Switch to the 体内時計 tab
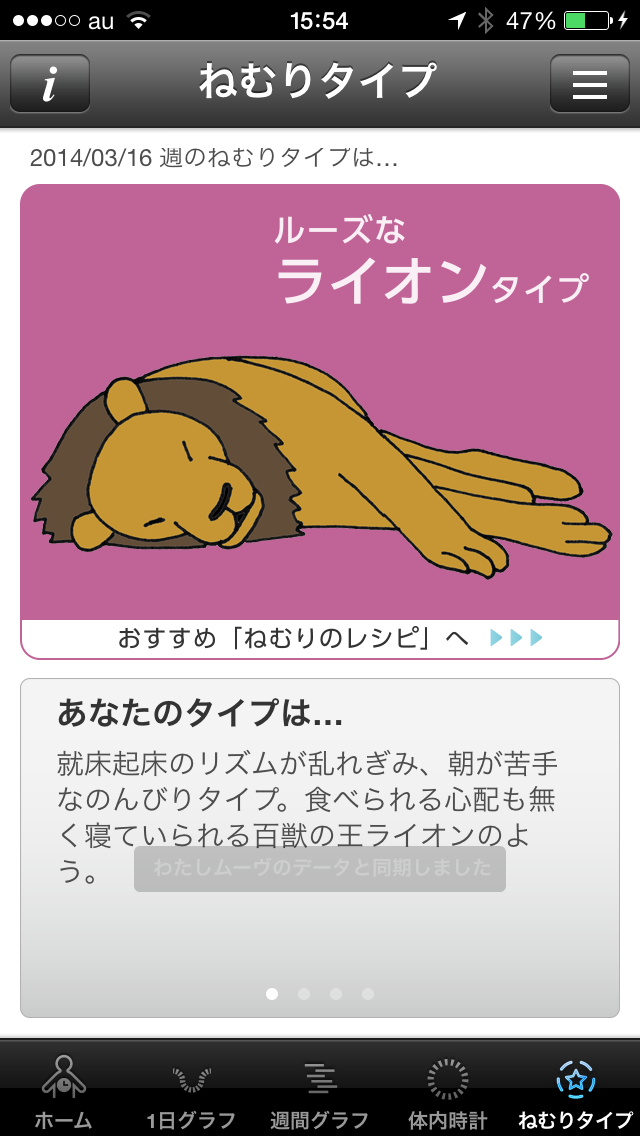 pos(448,1090)
